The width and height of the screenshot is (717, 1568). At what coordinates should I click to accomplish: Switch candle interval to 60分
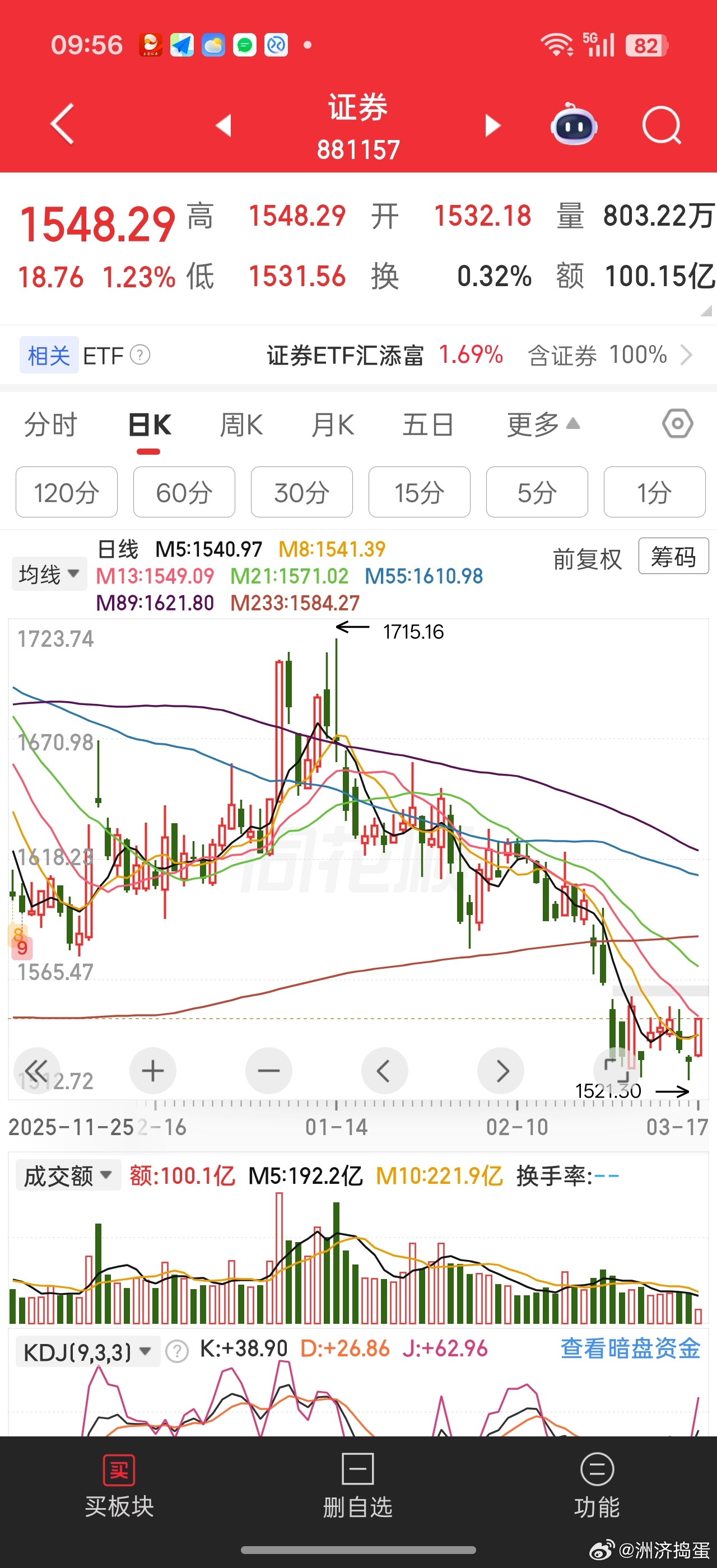184,492
